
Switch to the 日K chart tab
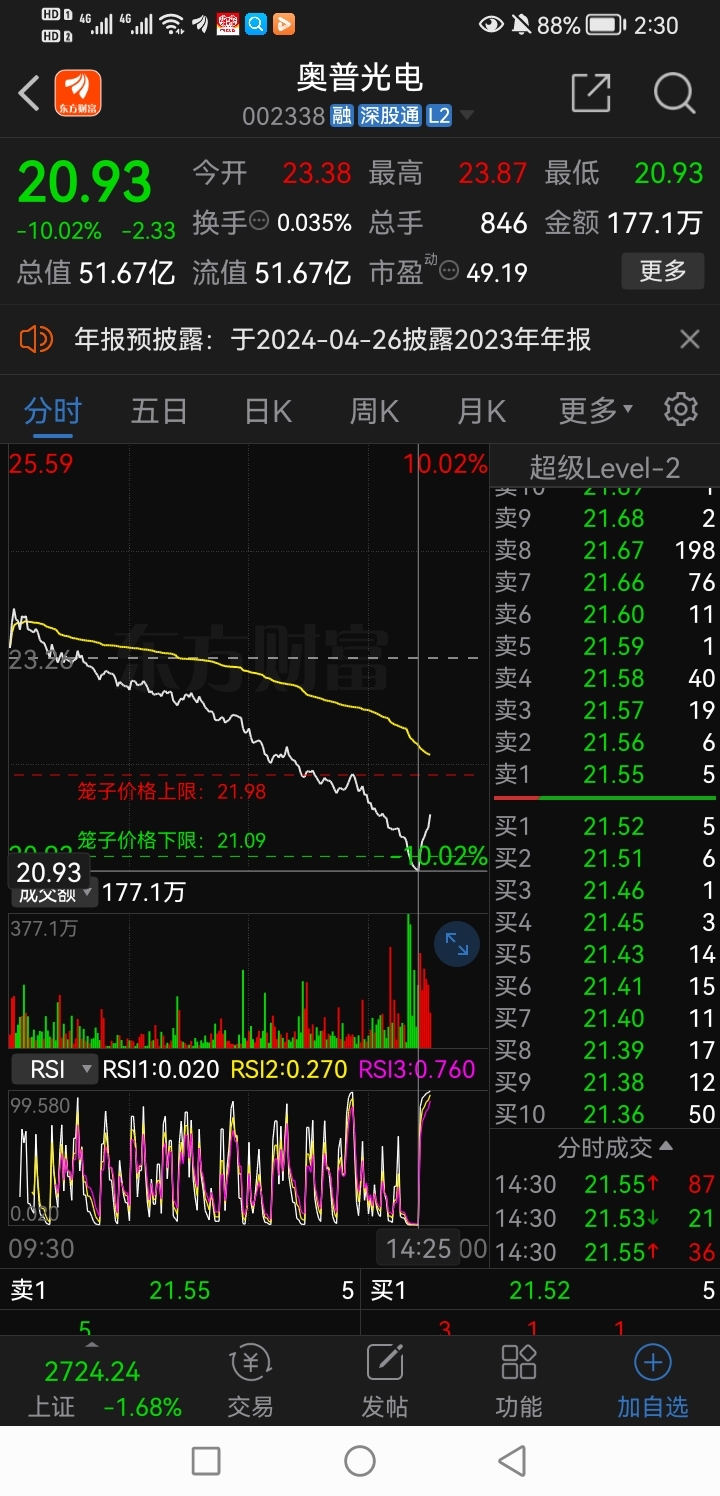(x=266, y=410)
